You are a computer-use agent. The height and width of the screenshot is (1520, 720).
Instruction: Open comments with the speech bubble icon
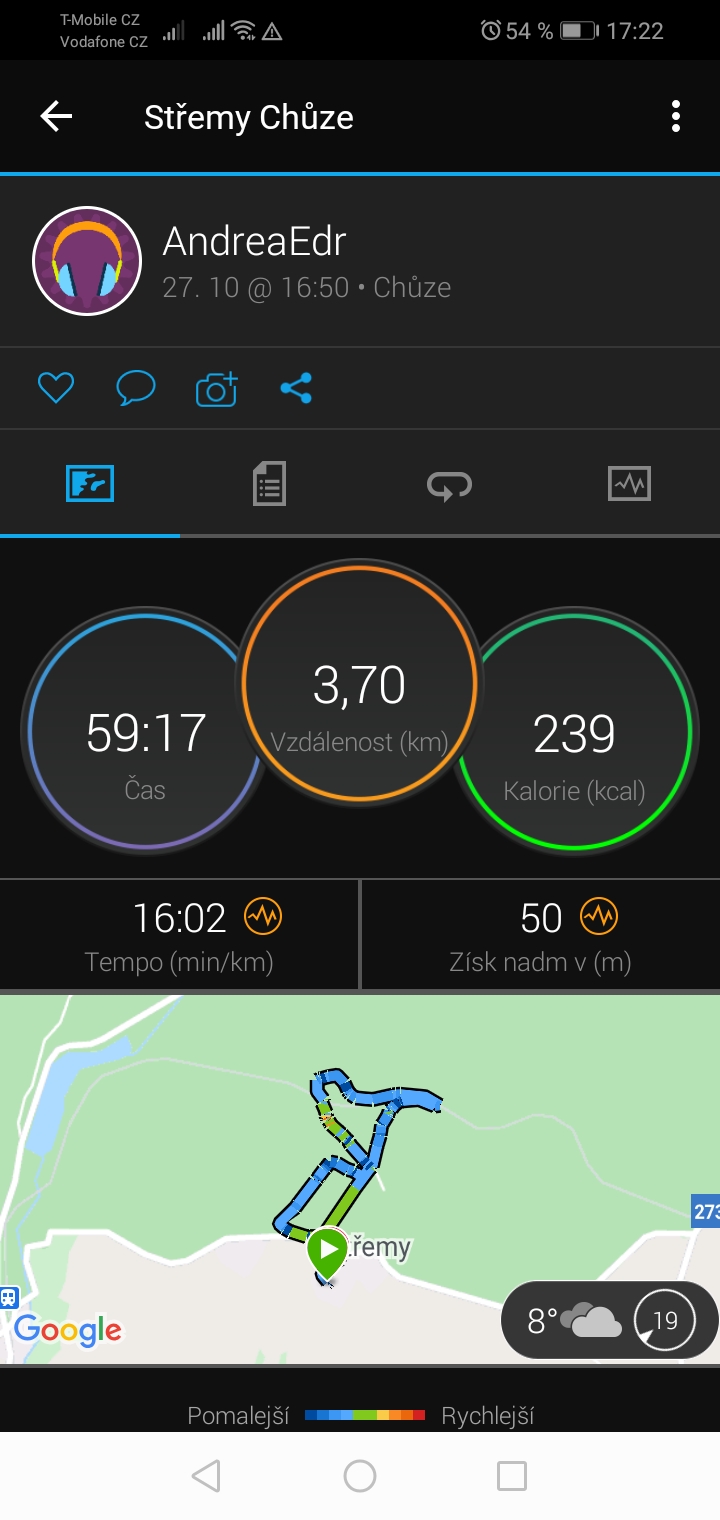click(136, 388)
